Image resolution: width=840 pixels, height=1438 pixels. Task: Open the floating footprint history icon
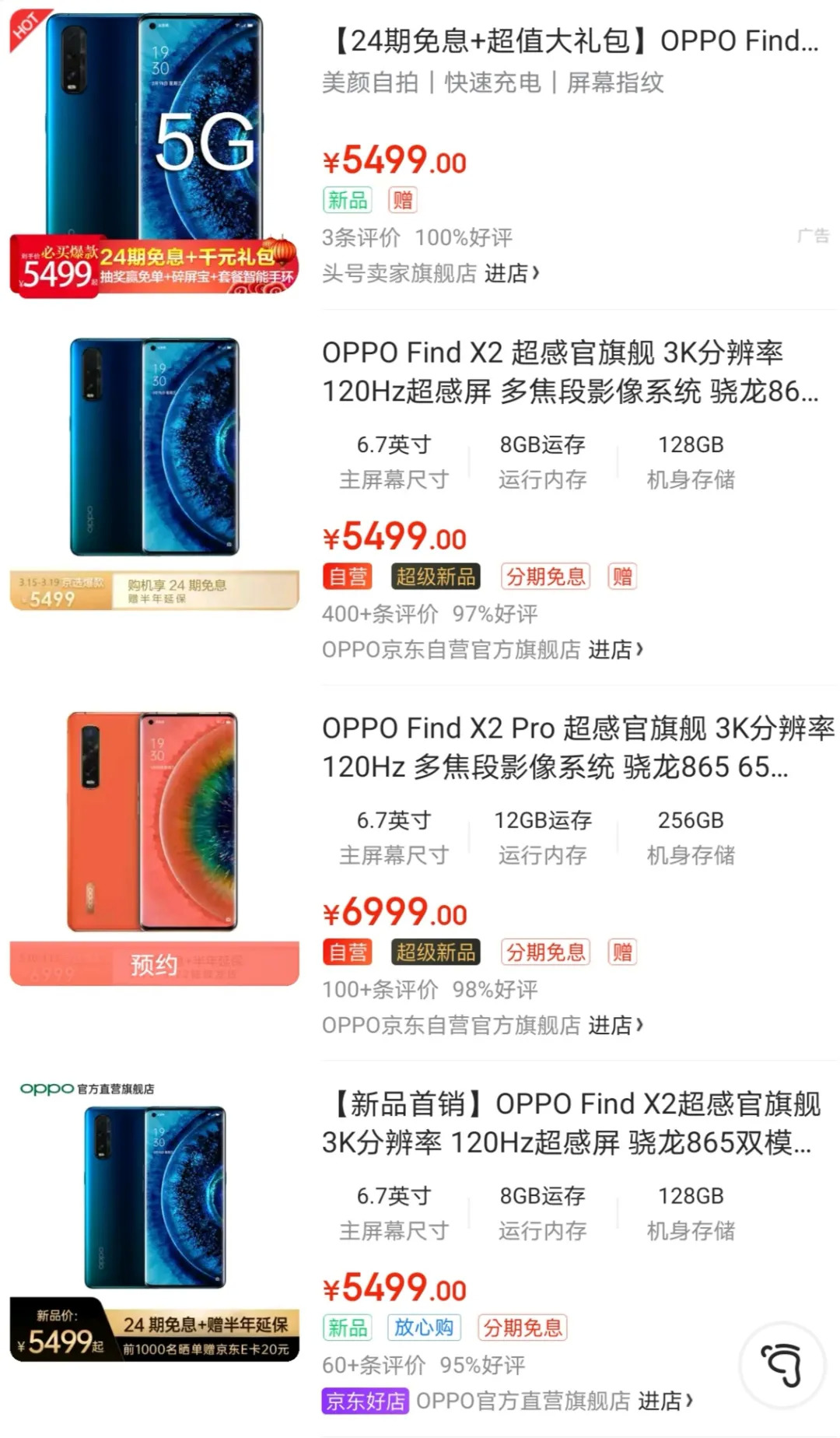782,1364
